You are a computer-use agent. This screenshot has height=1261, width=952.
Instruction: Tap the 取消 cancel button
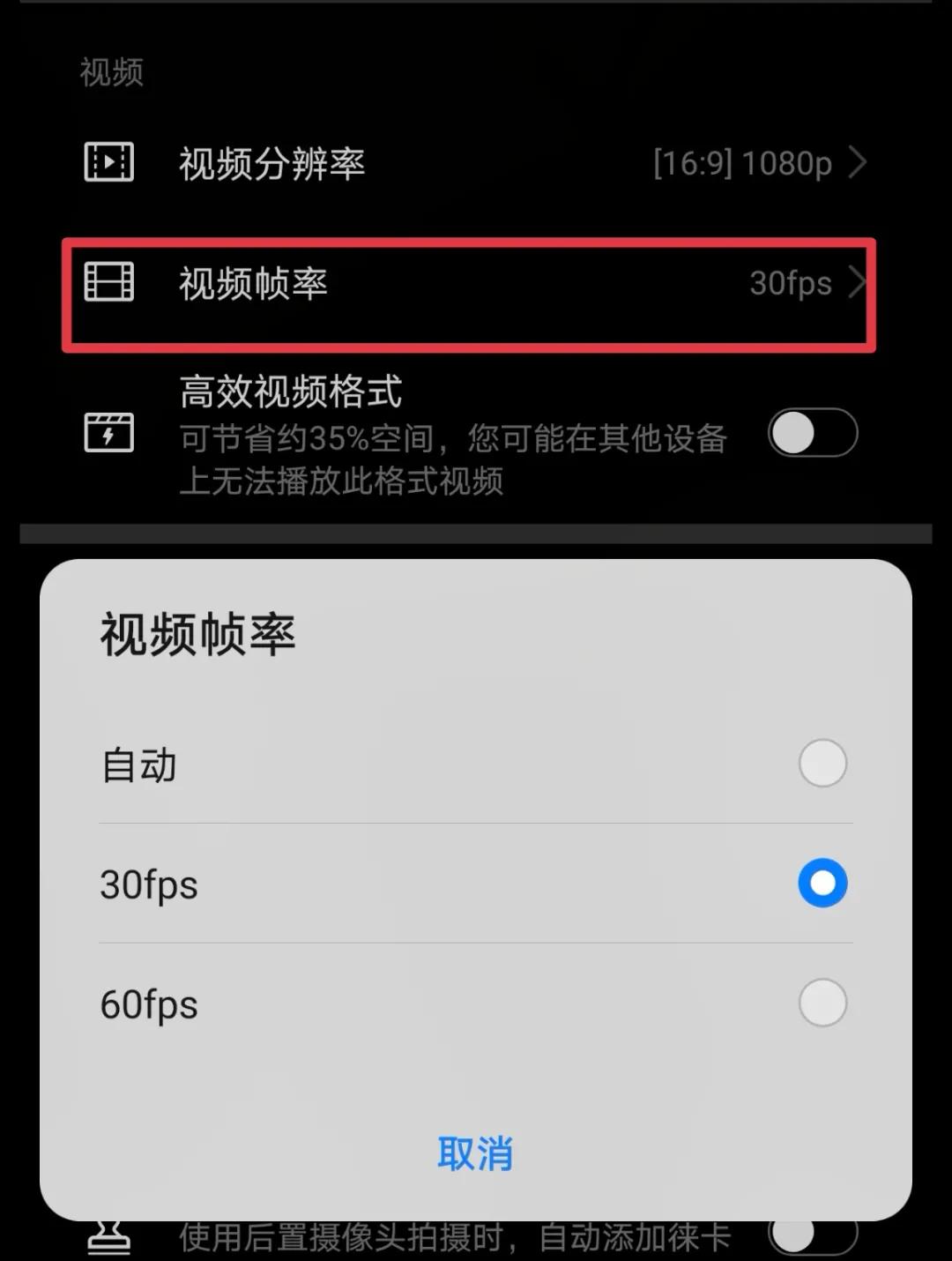[x=475, y=1153]
